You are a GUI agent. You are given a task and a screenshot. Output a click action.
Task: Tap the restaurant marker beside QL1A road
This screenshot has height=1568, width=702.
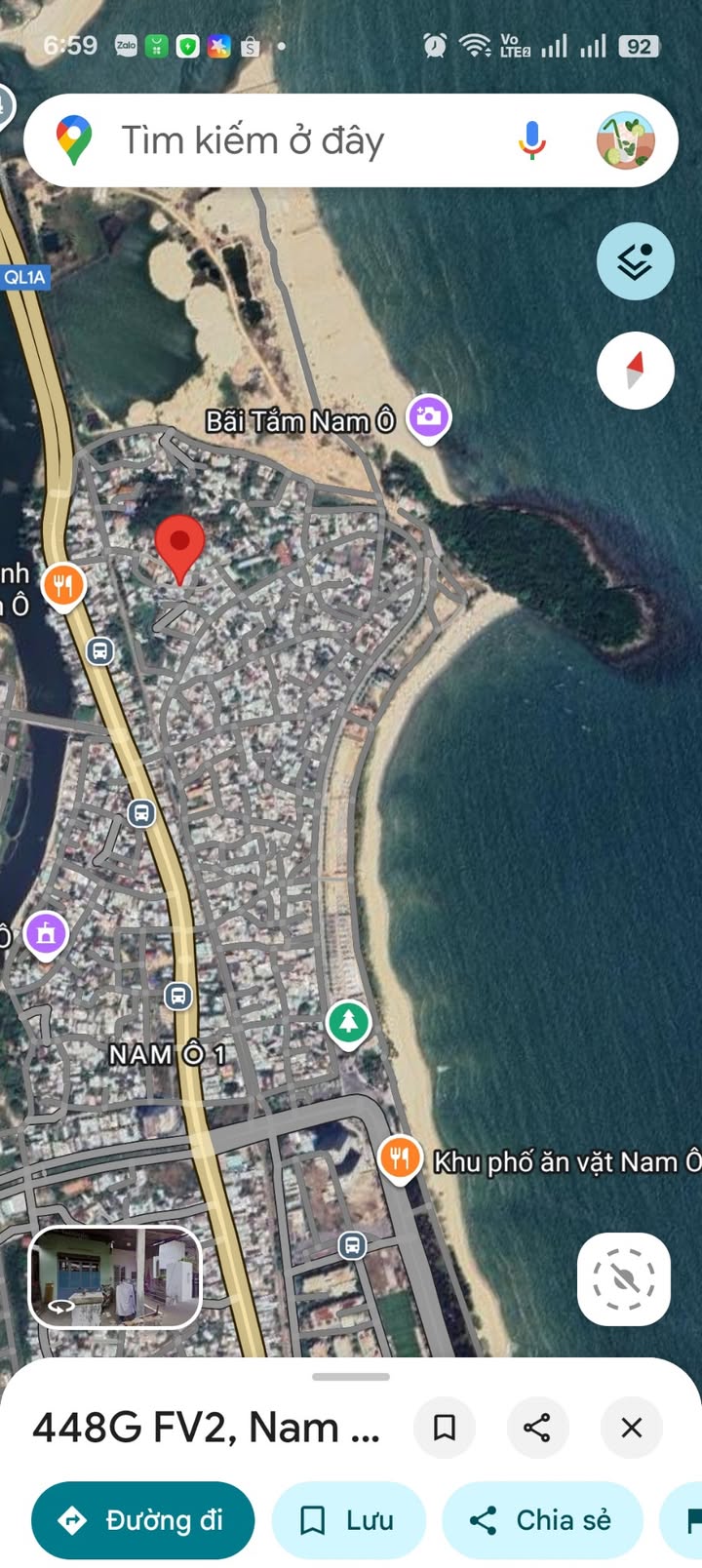[x=63, y=586]
